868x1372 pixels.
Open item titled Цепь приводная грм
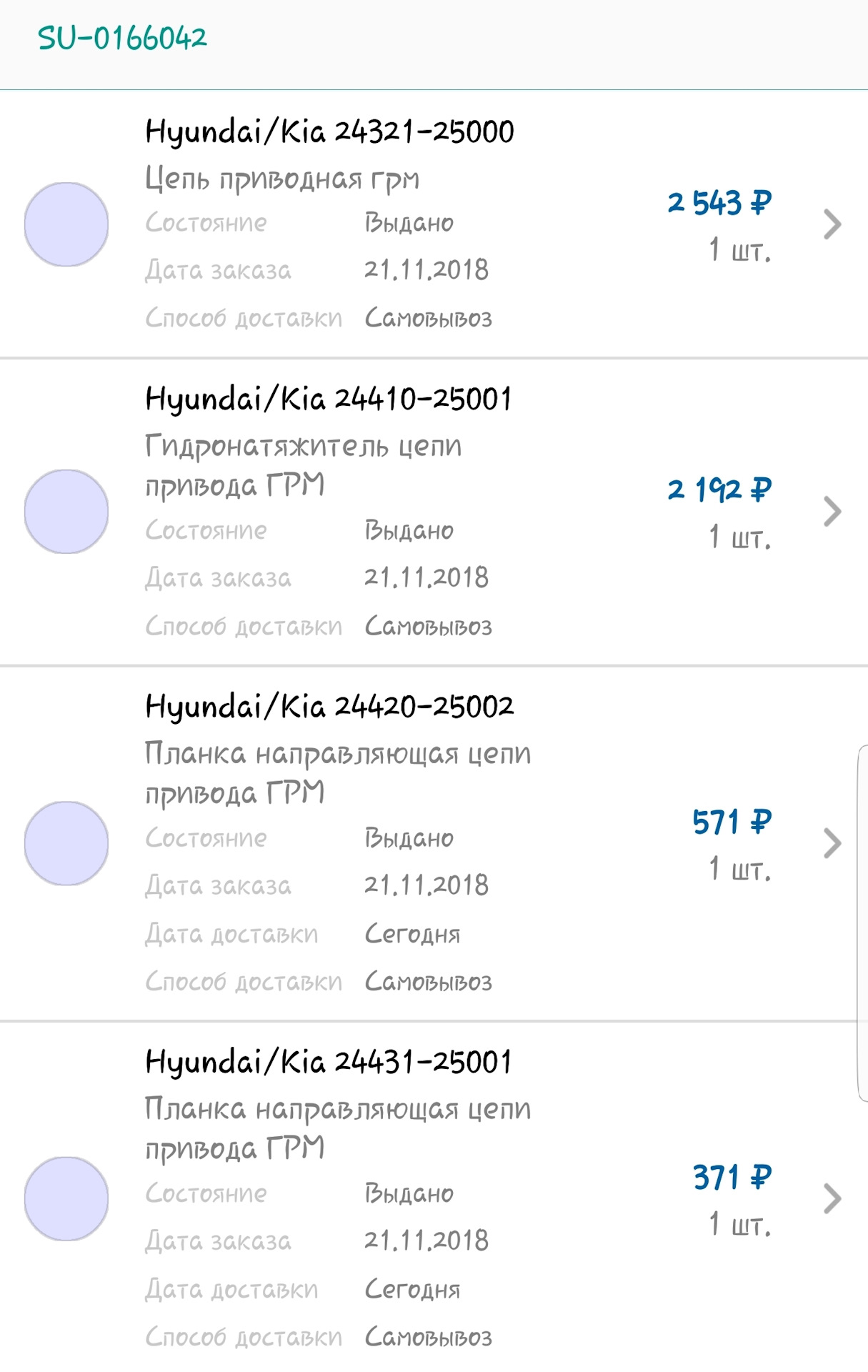coord(283,178)
